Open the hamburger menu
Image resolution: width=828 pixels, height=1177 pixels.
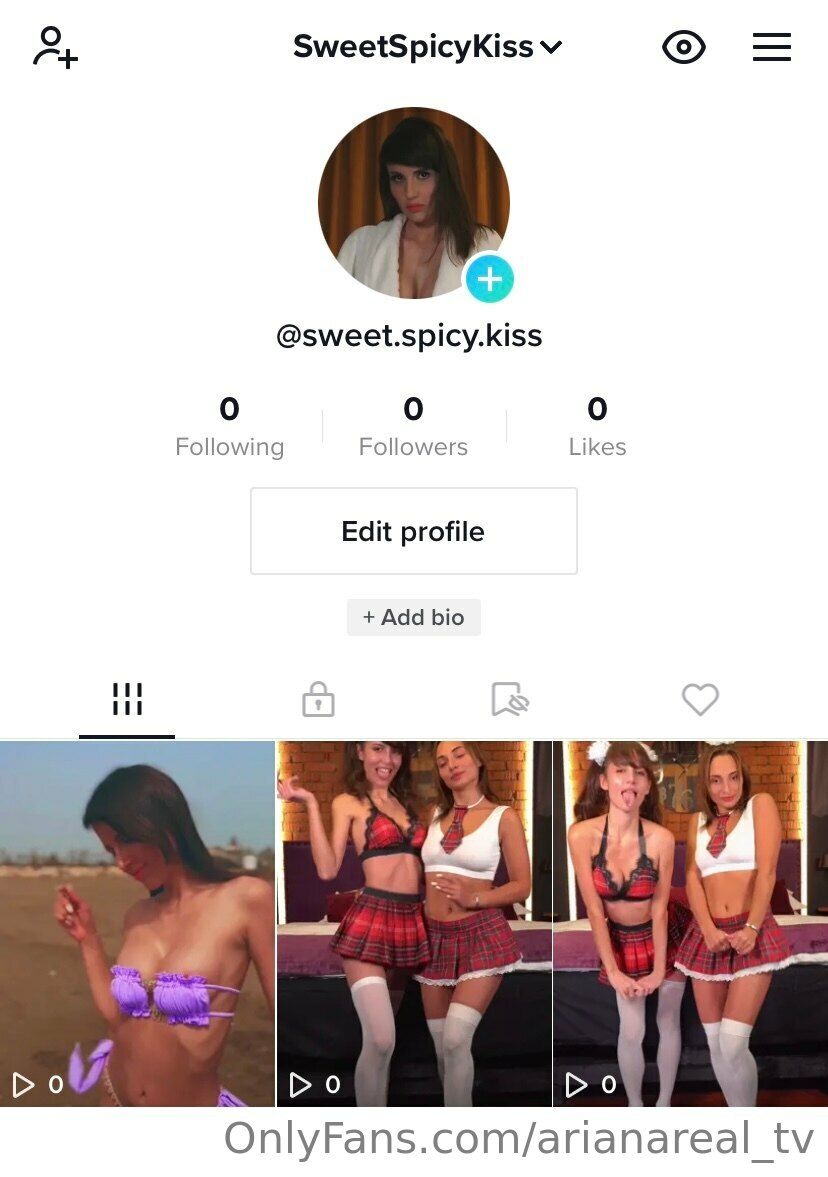(771, 47)
